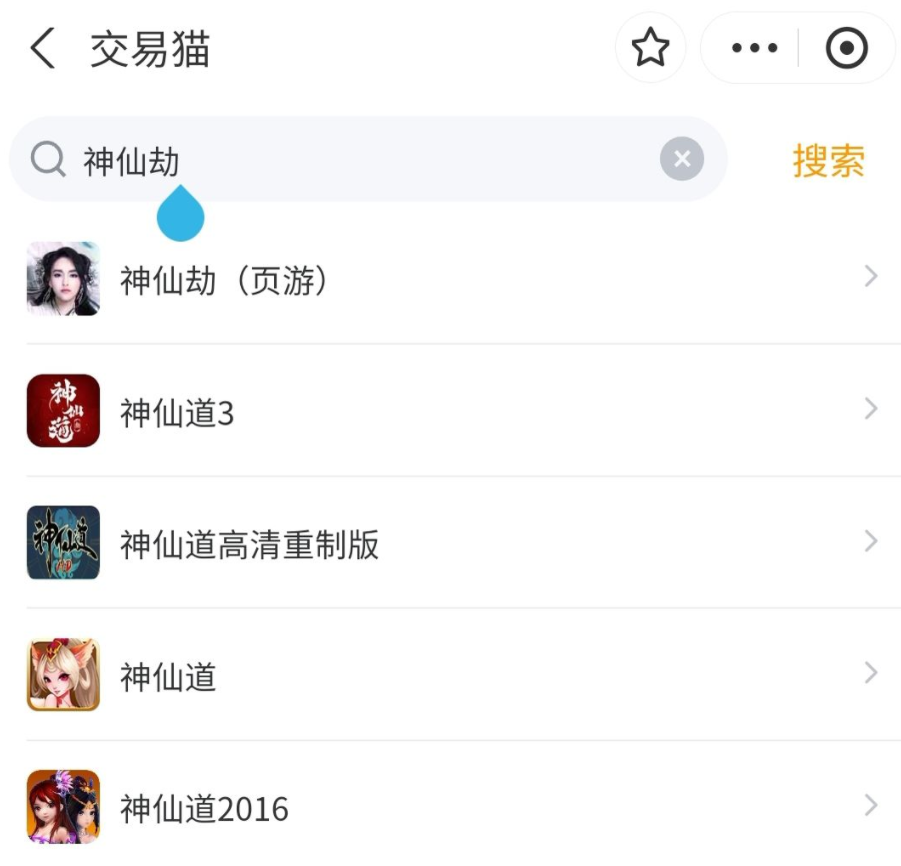Open the three-dot more menu
This screenshot has width=901, height=866.
pyautogui.click(x=754, y=48)
